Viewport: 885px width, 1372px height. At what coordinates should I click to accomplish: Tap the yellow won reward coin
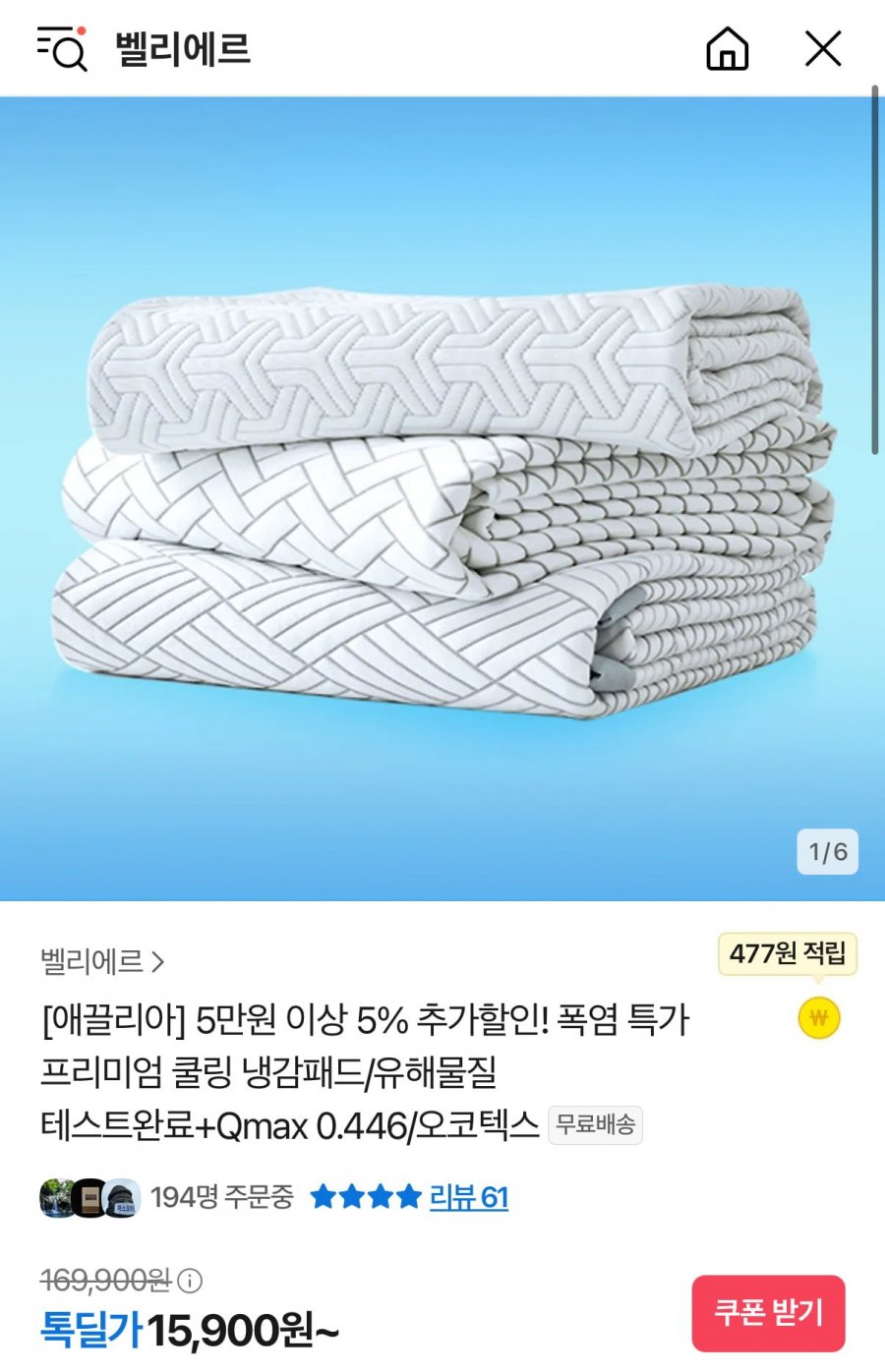pyautogui.click(x=818, y=1018)
